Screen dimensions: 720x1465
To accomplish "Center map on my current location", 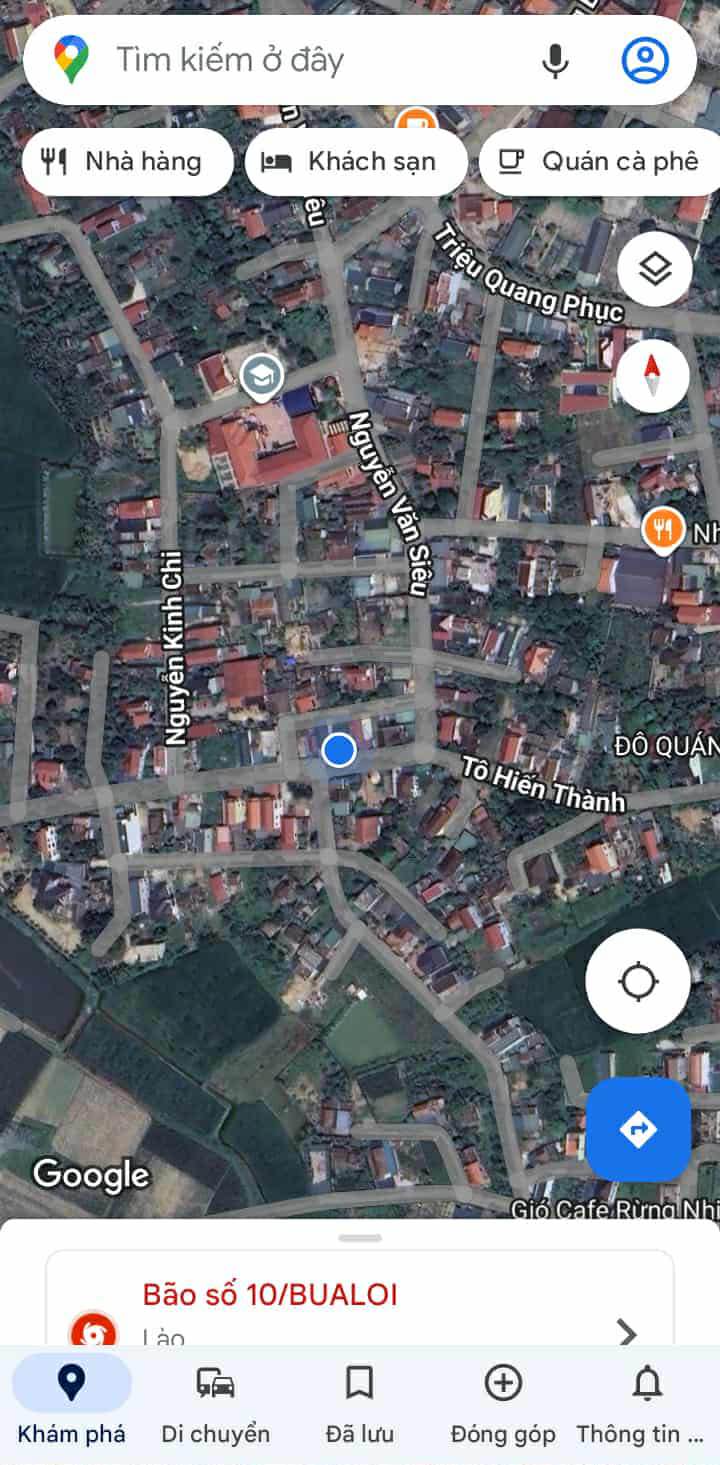I will (638, 981).
